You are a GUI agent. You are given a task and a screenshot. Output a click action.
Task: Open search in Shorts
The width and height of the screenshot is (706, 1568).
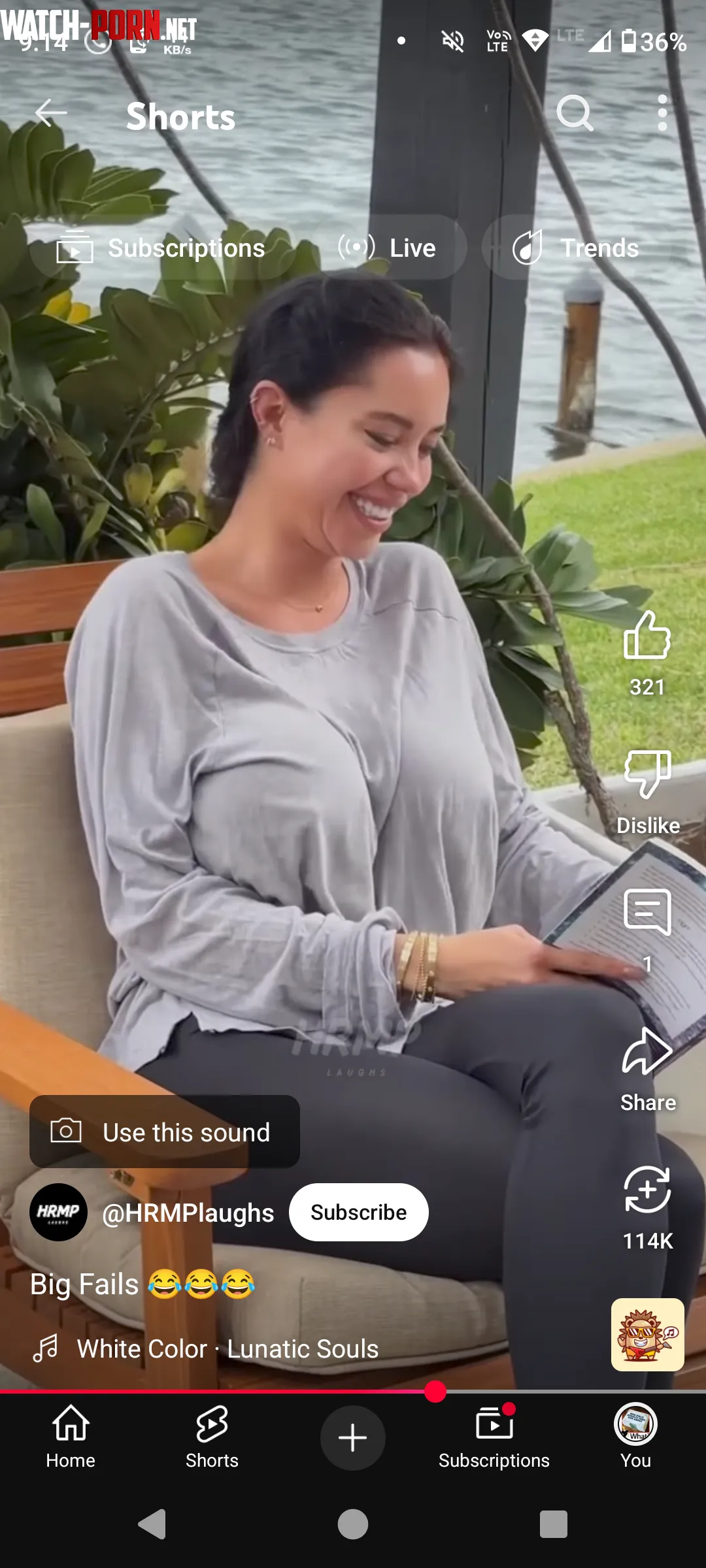[x=575, y=114]
